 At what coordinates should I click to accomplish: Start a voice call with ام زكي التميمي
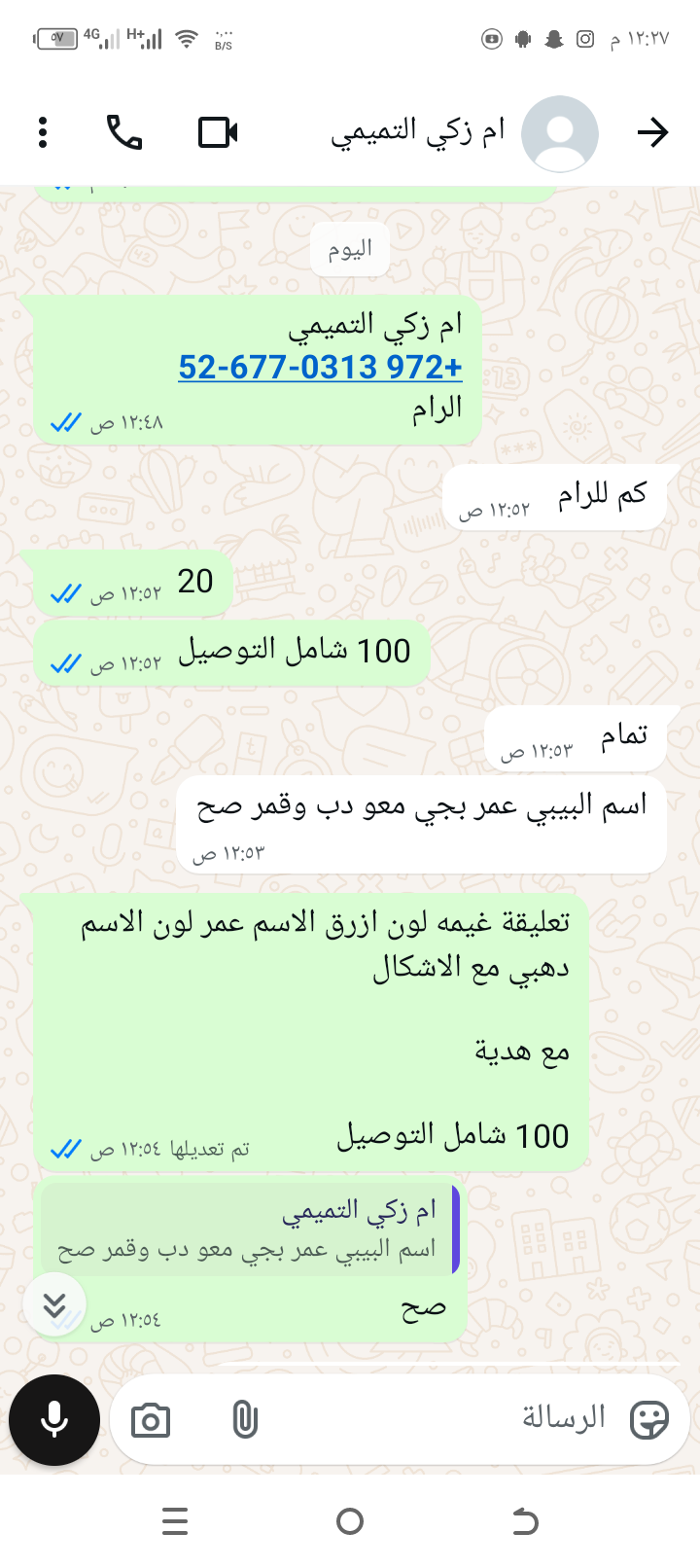tap(124, 132)
